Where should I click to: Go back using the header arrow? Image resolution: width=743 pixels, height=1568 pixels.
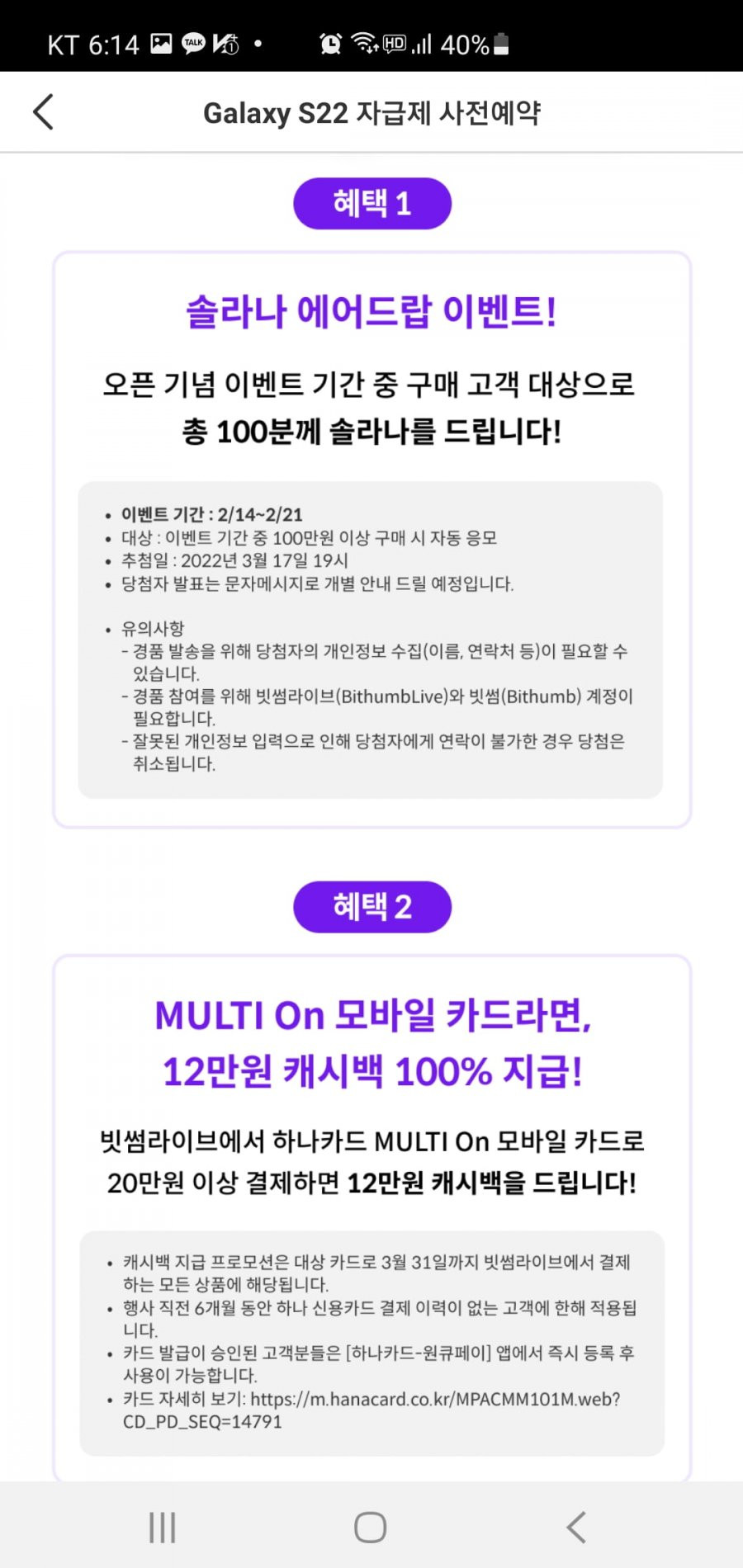[x=44, y=112]
